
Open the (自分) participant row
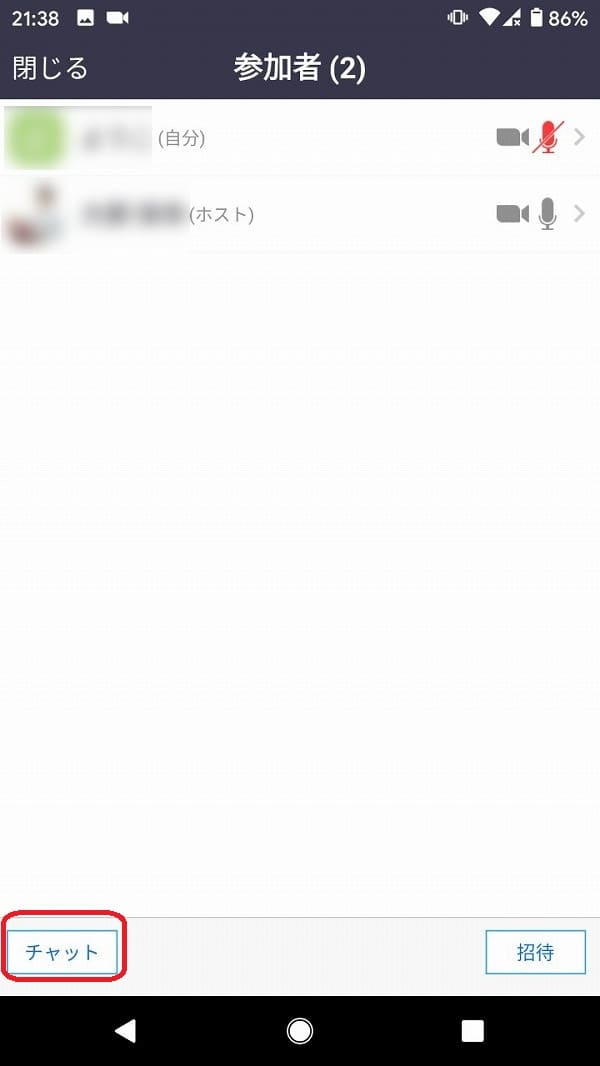point(300,138)
